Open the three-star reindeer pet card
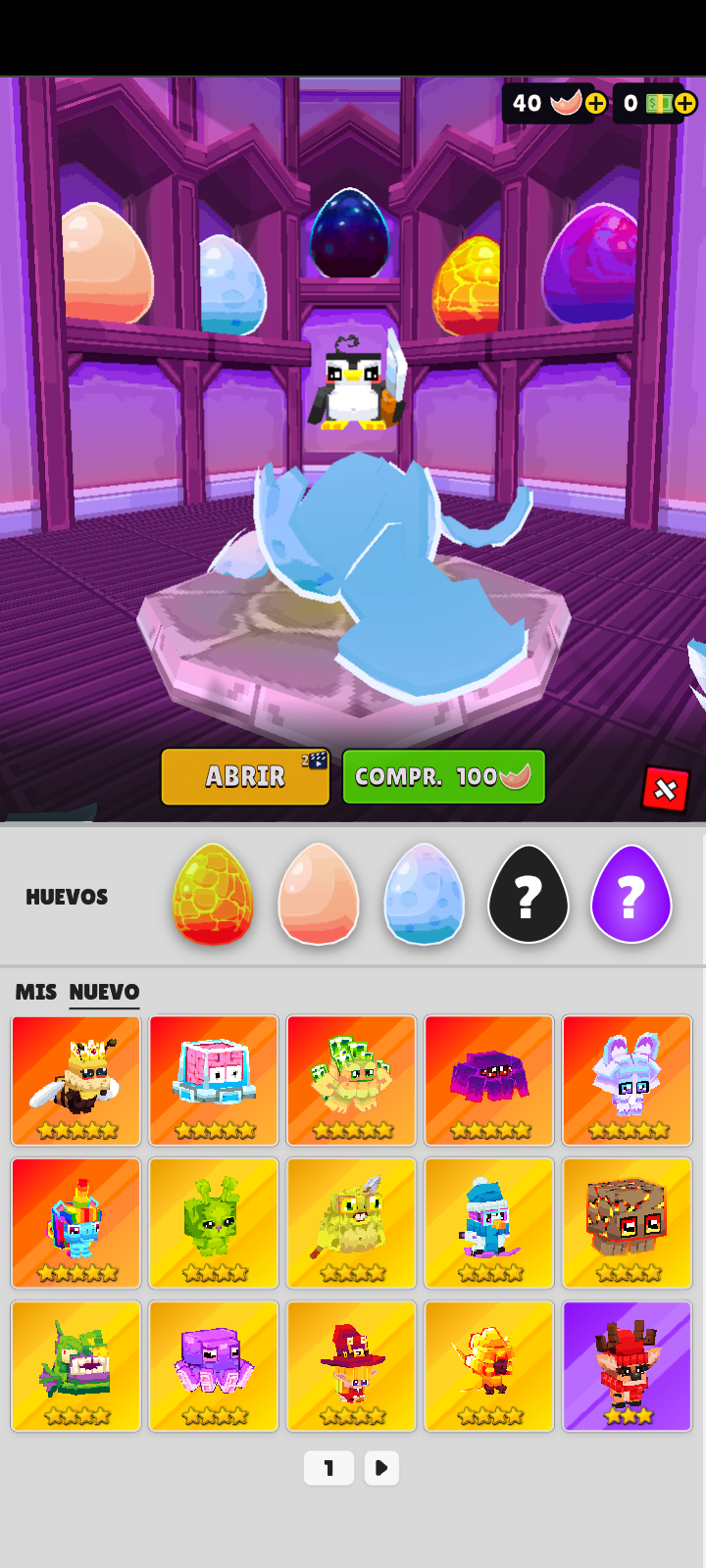Image resolution: width=706 pixels, height=1568 pixels. tap(628, 1365)
